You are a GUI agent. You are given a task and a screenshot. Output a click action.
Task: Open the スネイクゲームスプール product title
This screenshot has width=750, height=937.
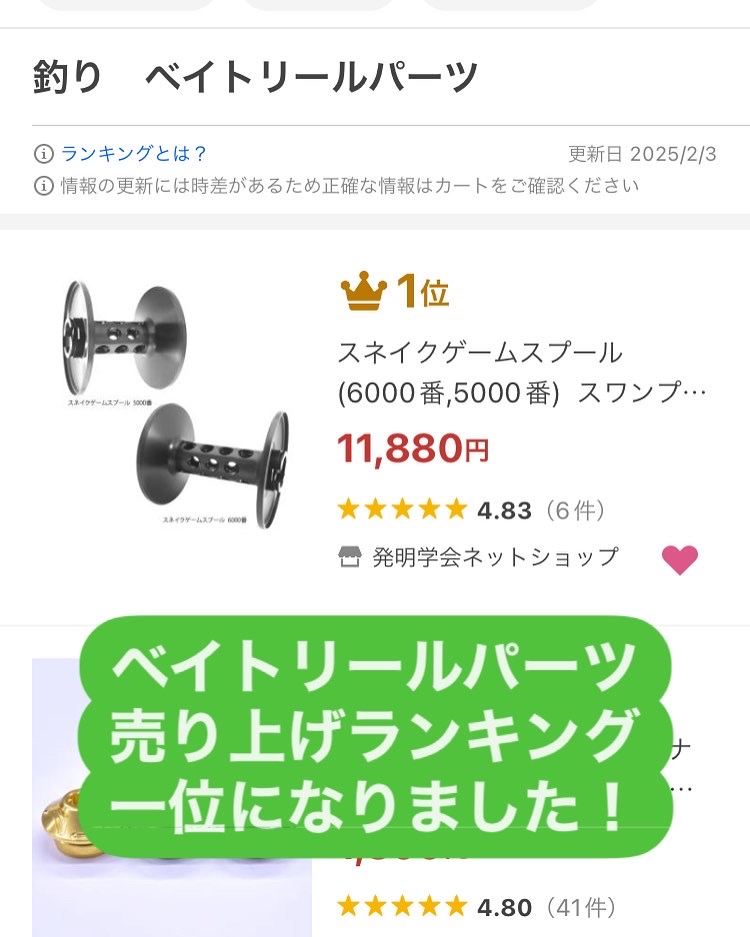[x=522, y=372]
